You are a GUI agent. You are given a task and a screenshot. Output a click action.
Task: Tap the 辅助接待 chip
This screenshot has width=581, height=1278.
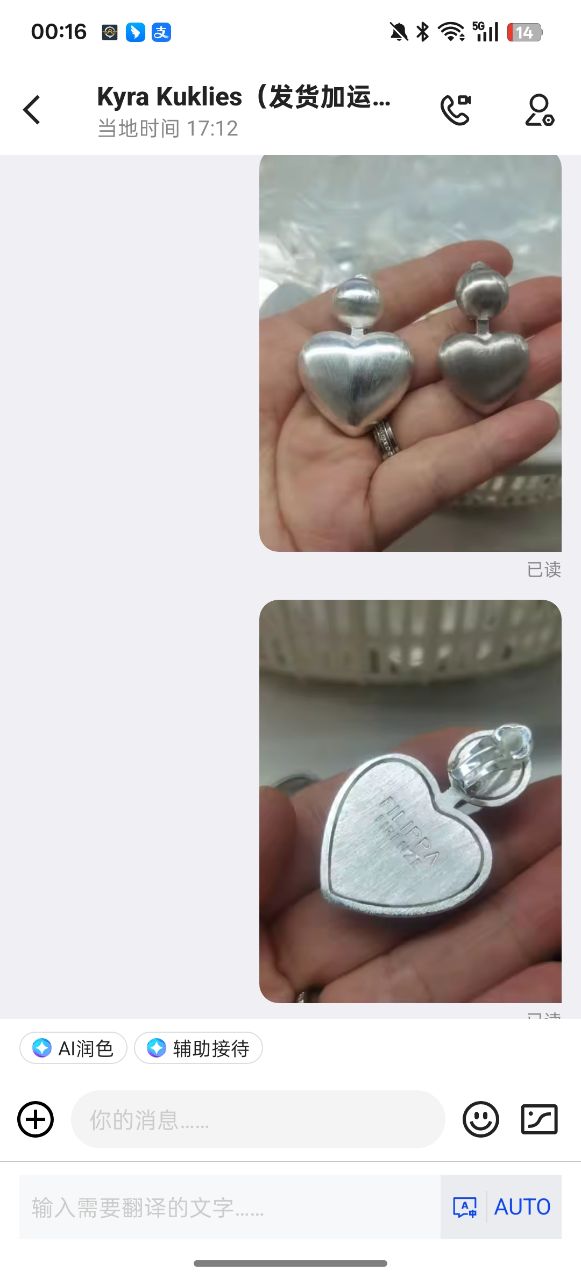(x=198, y=1048)
